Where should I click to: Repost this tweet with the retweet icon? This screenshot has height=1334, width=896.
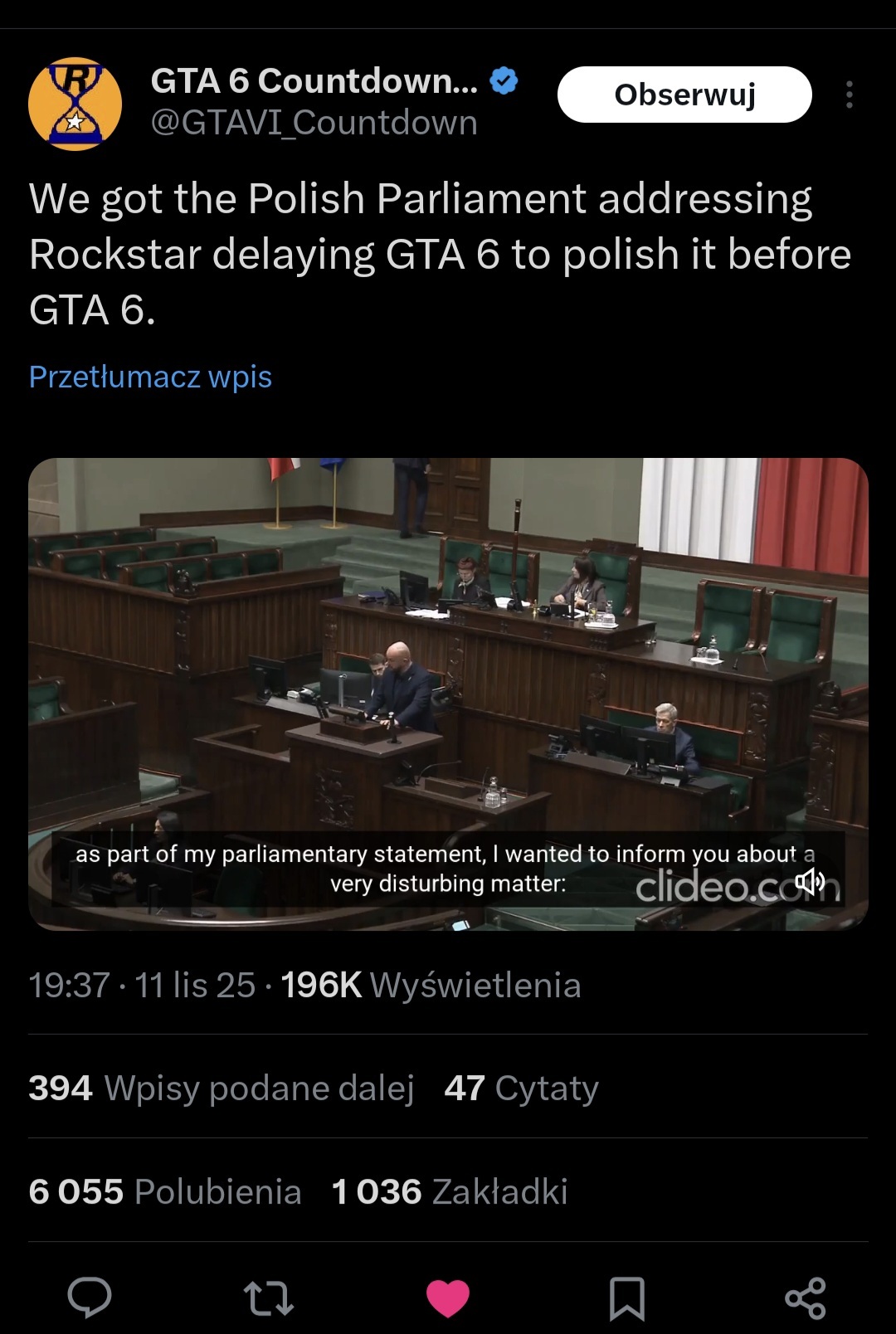268,1297
